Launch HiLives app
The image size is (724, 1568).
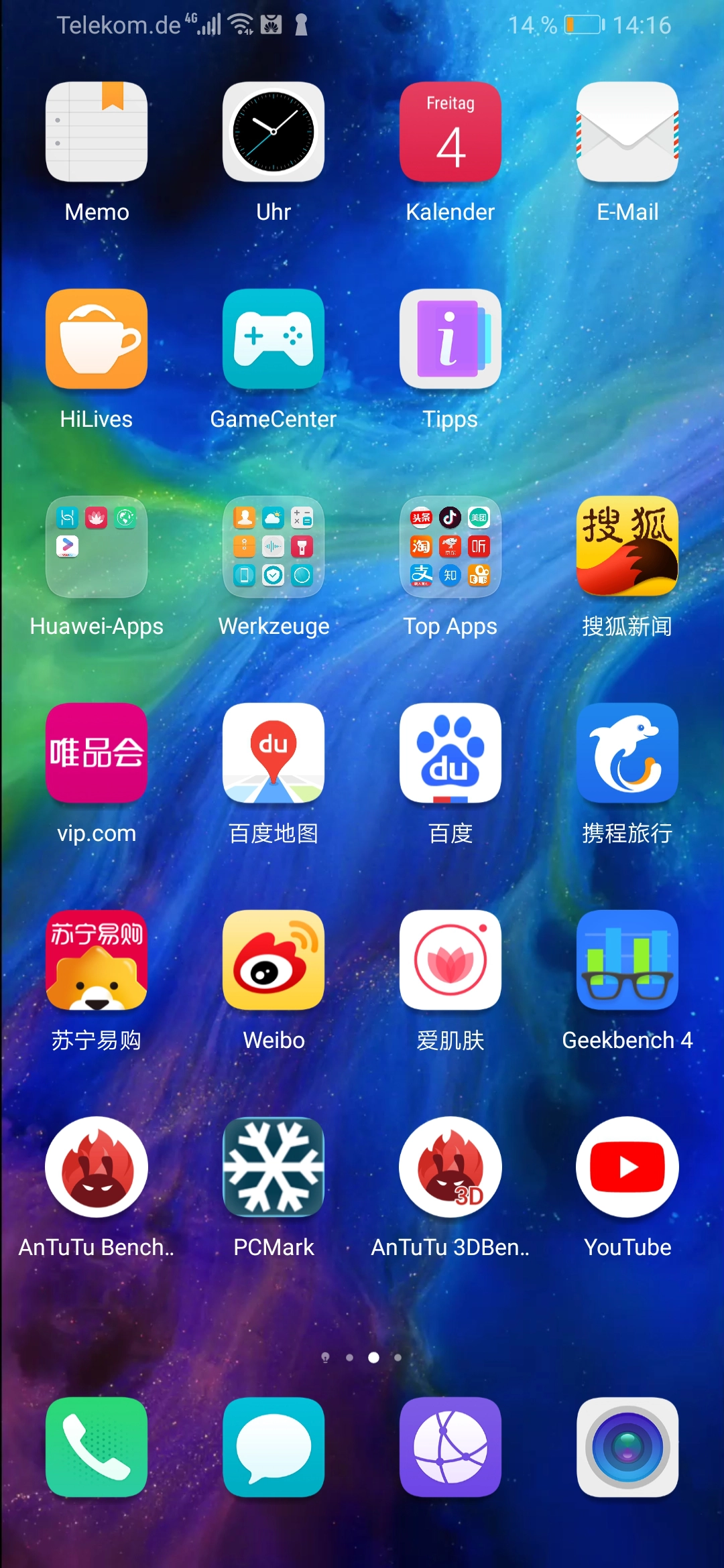click(x=97, y=339)
